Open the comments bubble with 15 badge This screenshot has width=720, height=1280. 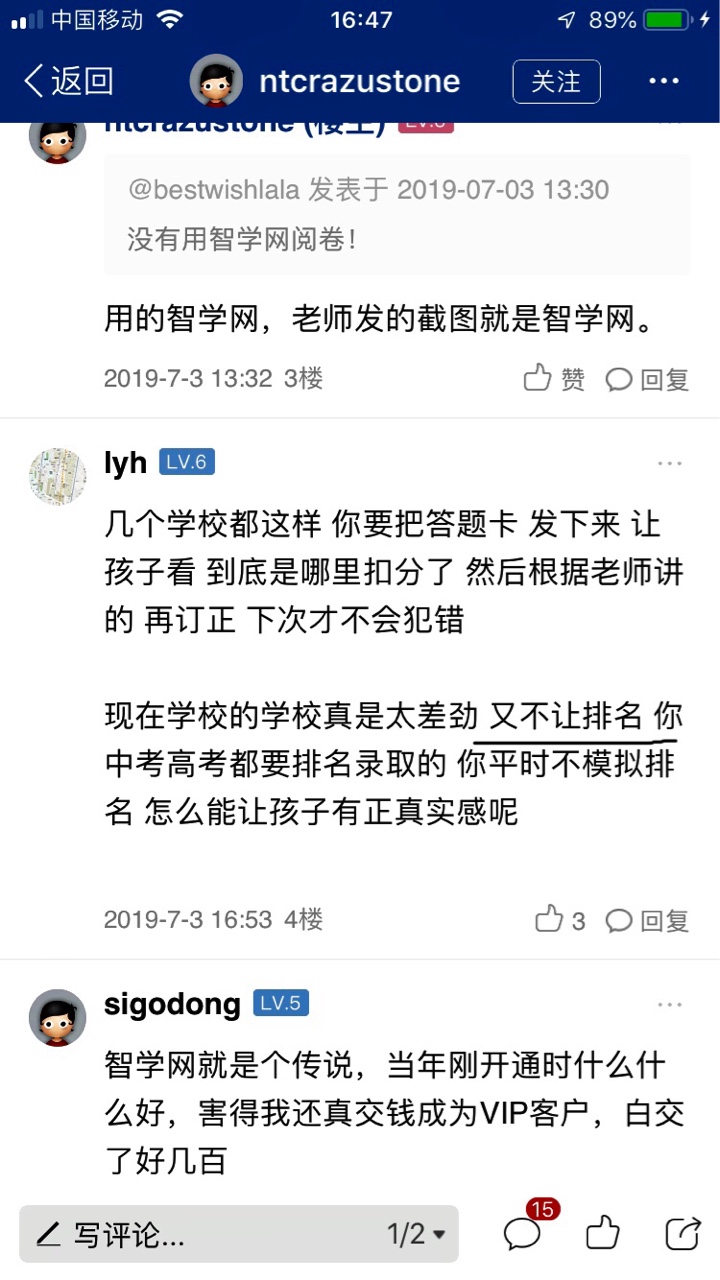523,1232
